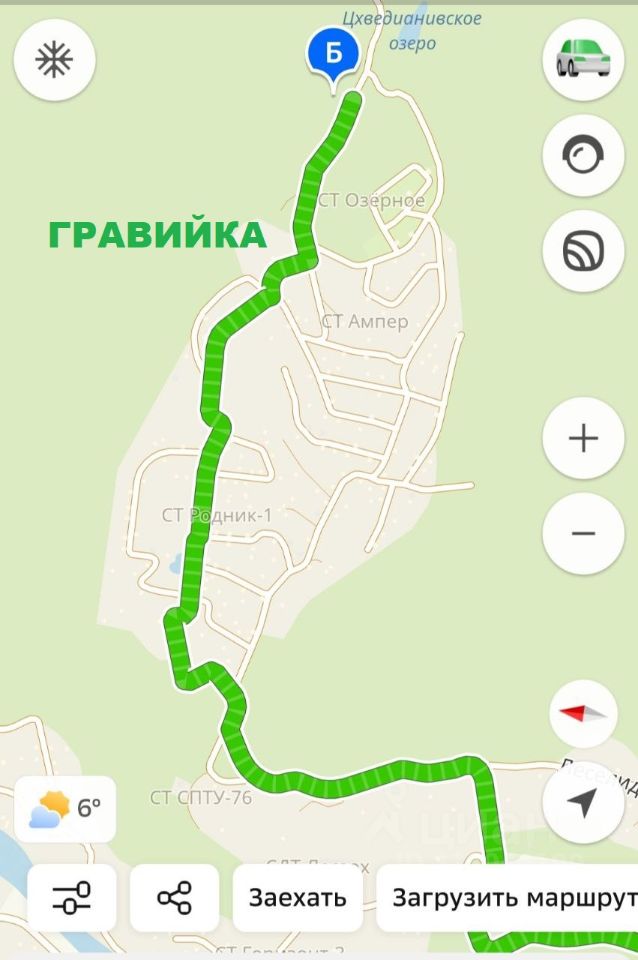This screenshot has width=638, height=960.
Task: Open the weather widget showing 6°
Action: pos(65,808)
